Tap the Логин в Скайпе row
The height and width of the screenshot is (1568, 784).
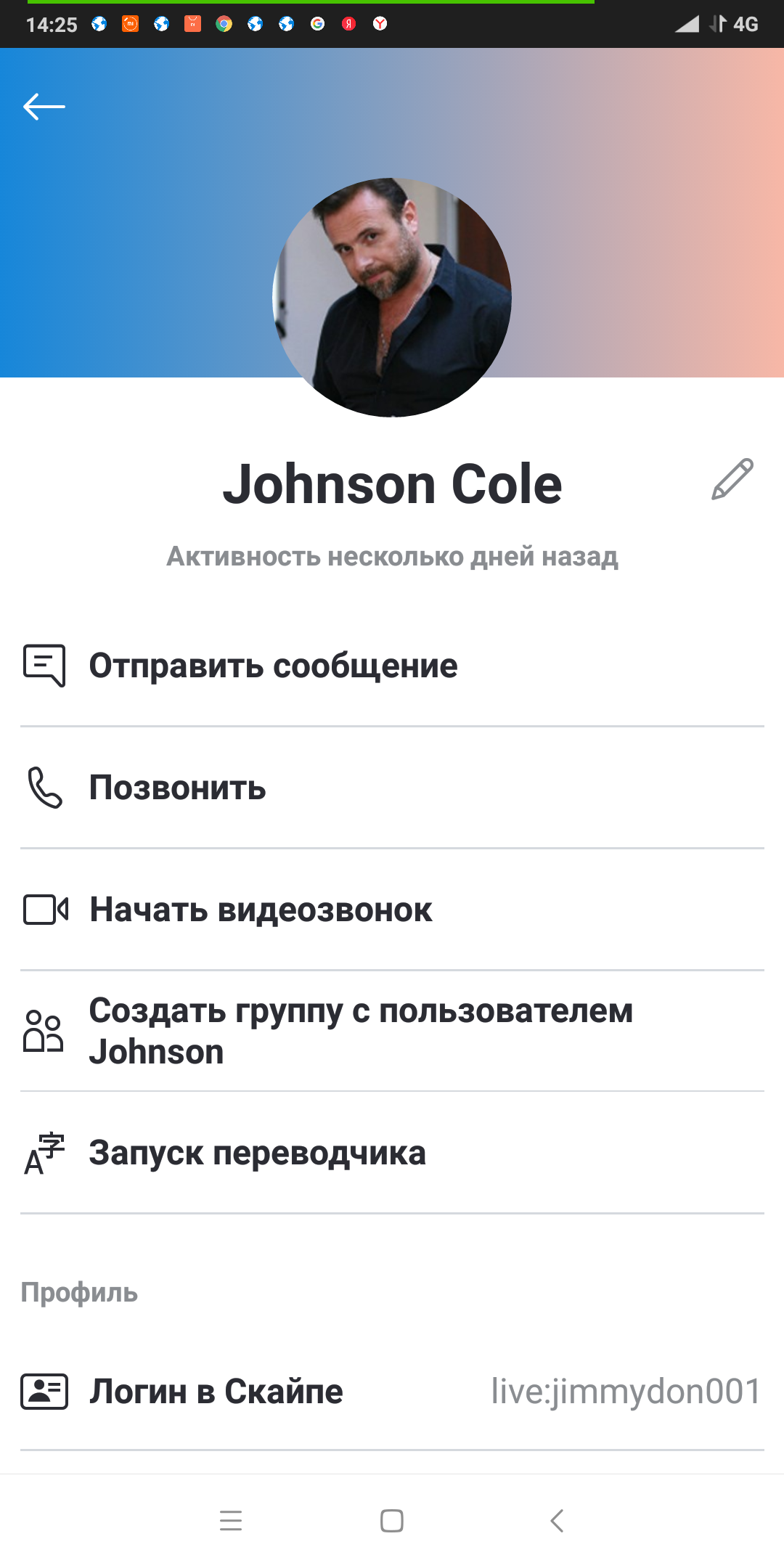[x=392, y=1391]
